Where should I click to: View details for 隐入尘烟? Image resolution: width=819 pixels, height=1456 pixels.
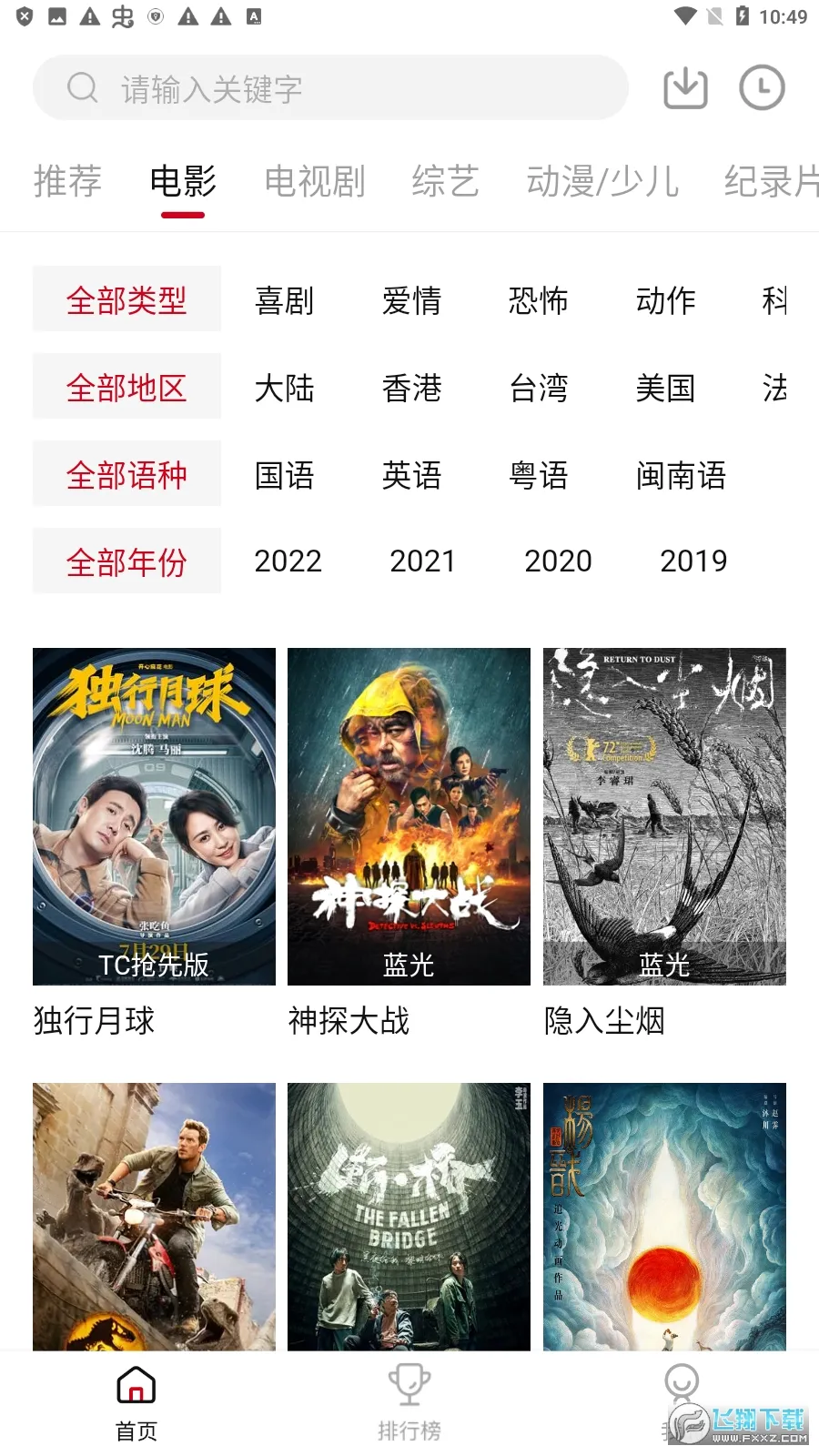click(x=664, y=816)
